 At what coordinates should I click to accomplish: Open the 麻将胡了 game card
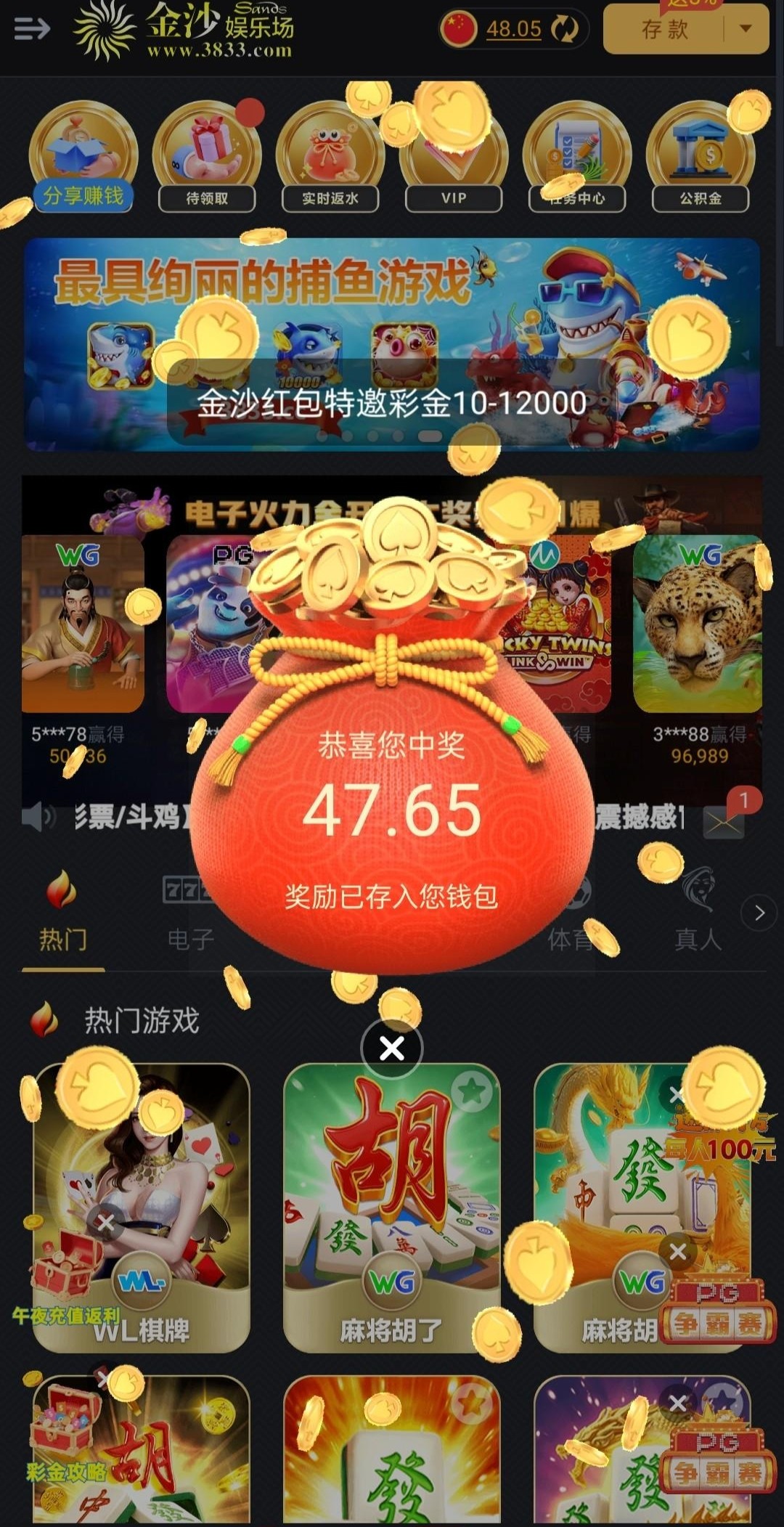(392, 1205)
